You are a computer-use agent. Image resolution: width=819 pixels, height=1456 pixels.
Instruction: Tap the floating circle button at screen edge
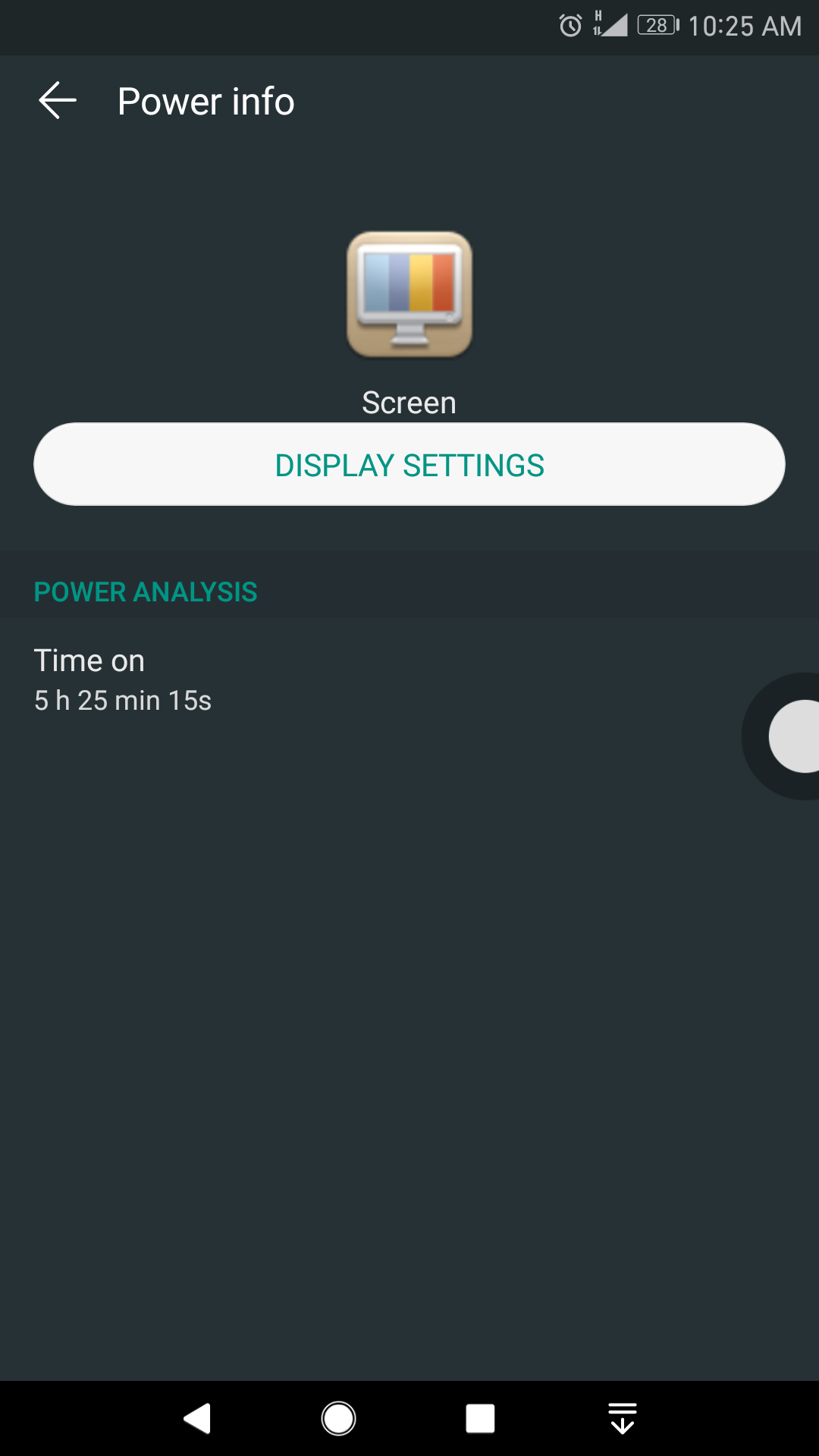pyautogui.click(x=781, y=736)
